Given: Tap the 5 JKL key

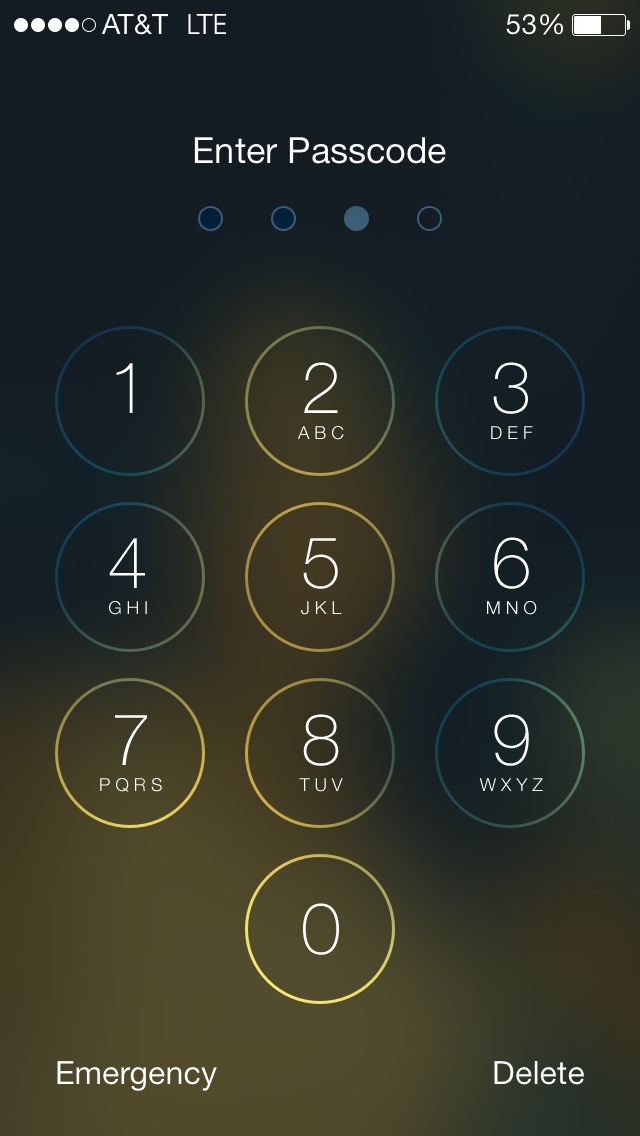Looking at the screenshot, I should (320, 577).
